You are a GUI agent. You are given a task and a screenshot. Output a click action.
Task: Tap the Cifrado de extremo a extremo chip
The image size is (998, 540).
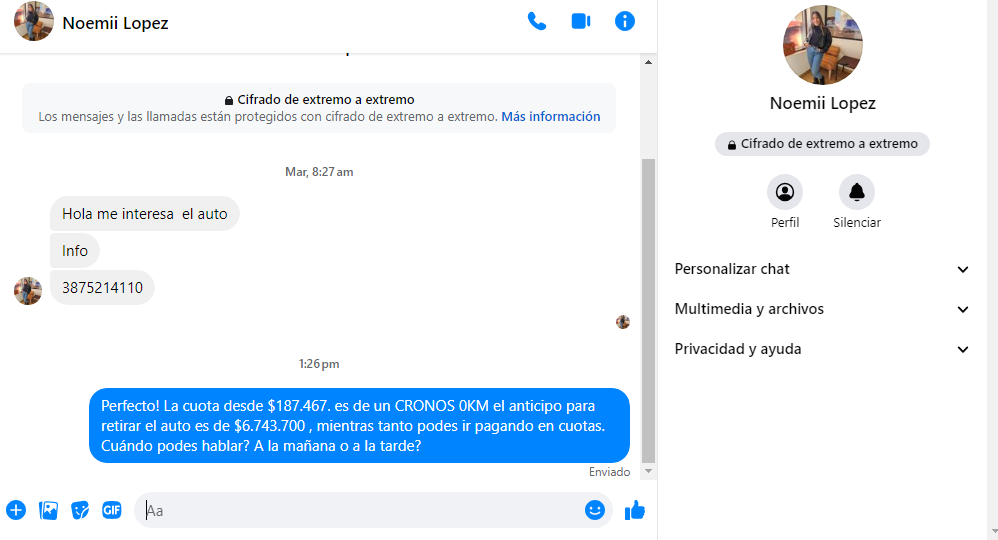click(x=822, y=144)
